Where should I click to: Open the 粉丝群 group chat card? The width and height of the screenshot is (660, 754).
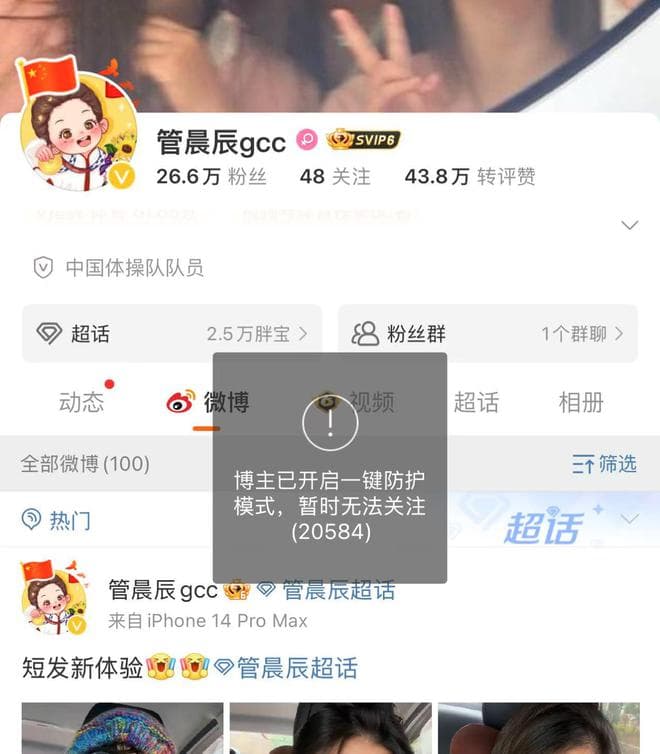pyautogui.click(x=487, y=333)
